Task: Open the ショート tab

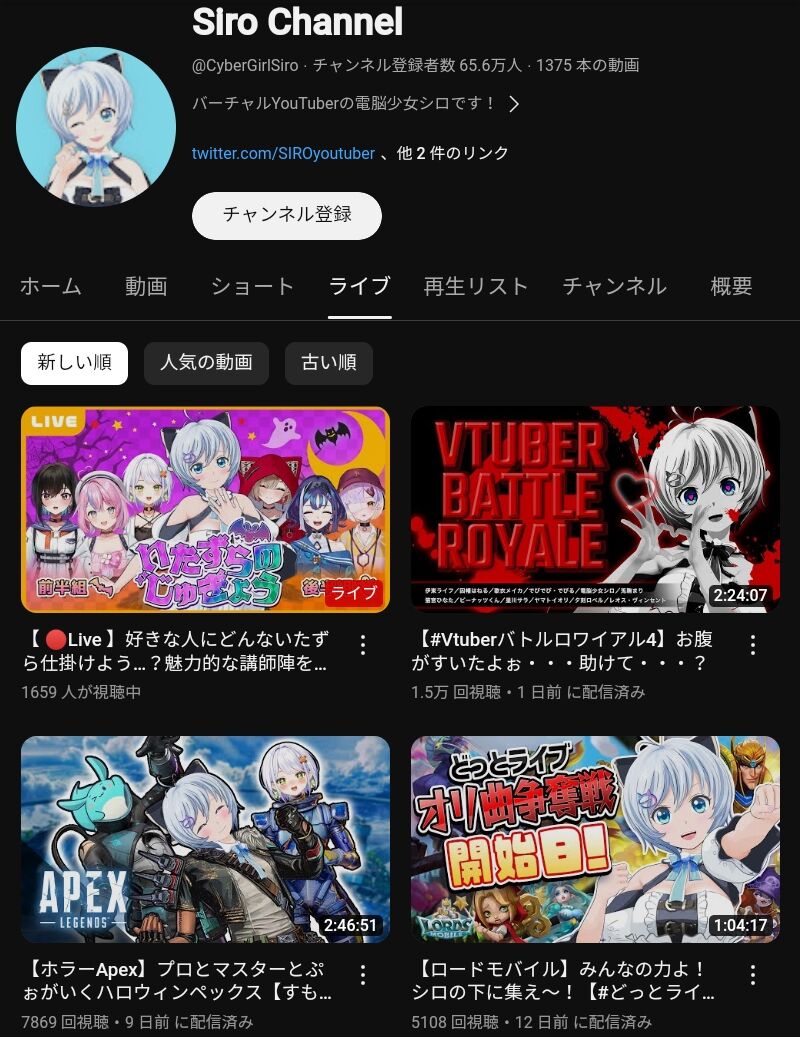Action: click(250, 287)
